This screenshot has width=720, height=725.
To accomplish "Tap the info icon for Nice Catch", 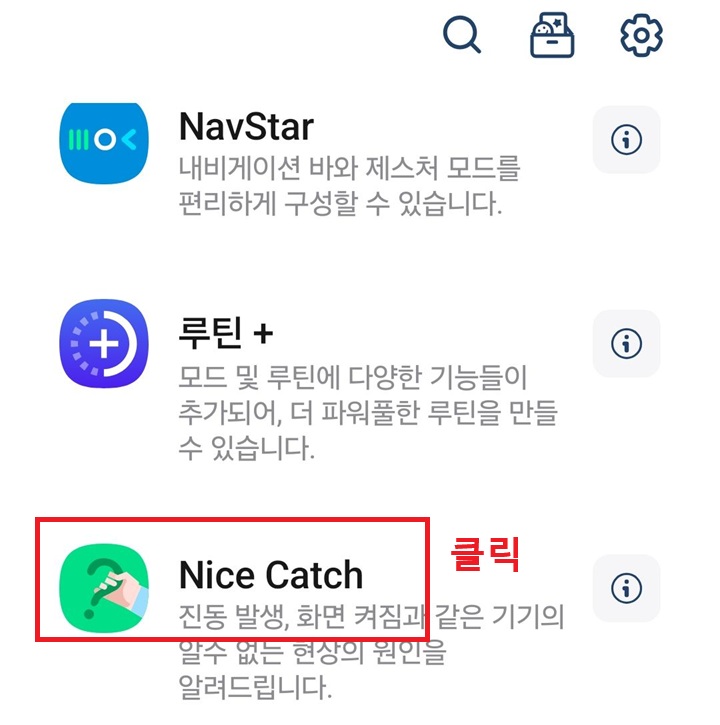I will point(627,589).
